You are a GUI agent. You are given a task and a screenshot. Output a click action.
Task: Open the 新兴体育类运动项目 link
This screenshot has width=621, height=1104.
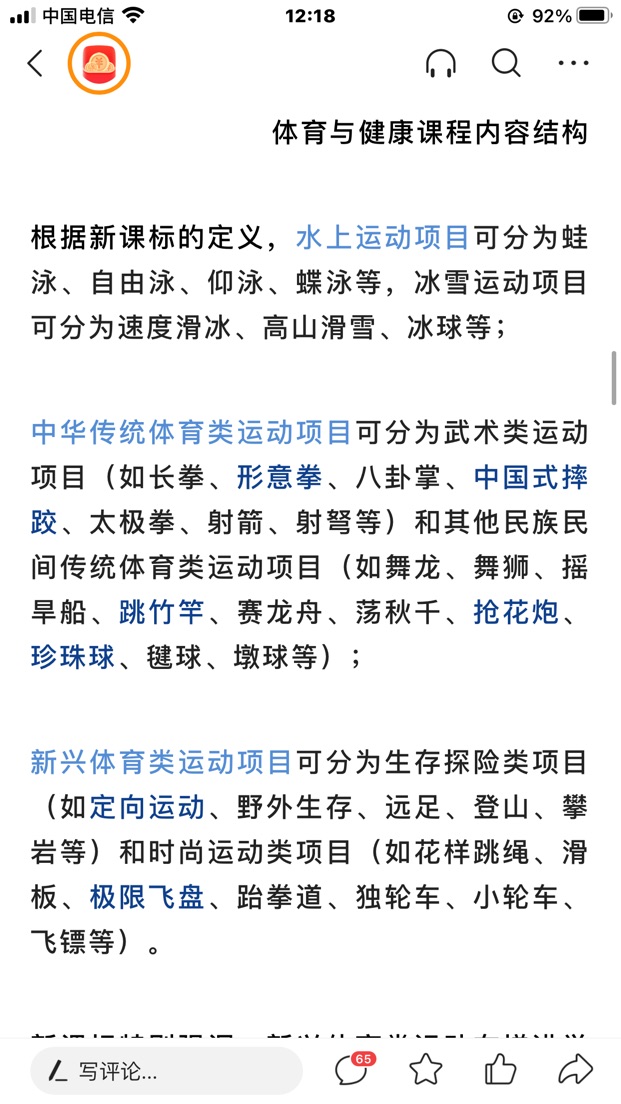tap(161, 762)
